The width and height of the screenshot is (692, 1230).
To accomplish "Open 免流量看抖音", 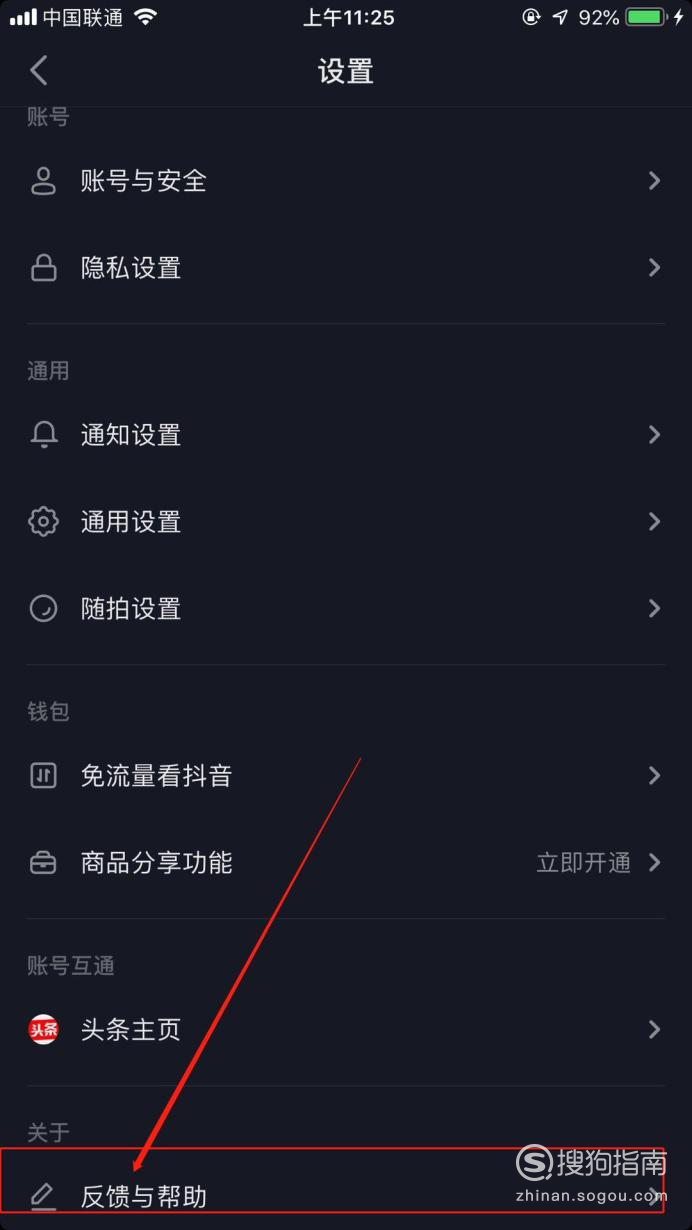I will point(346,776).
